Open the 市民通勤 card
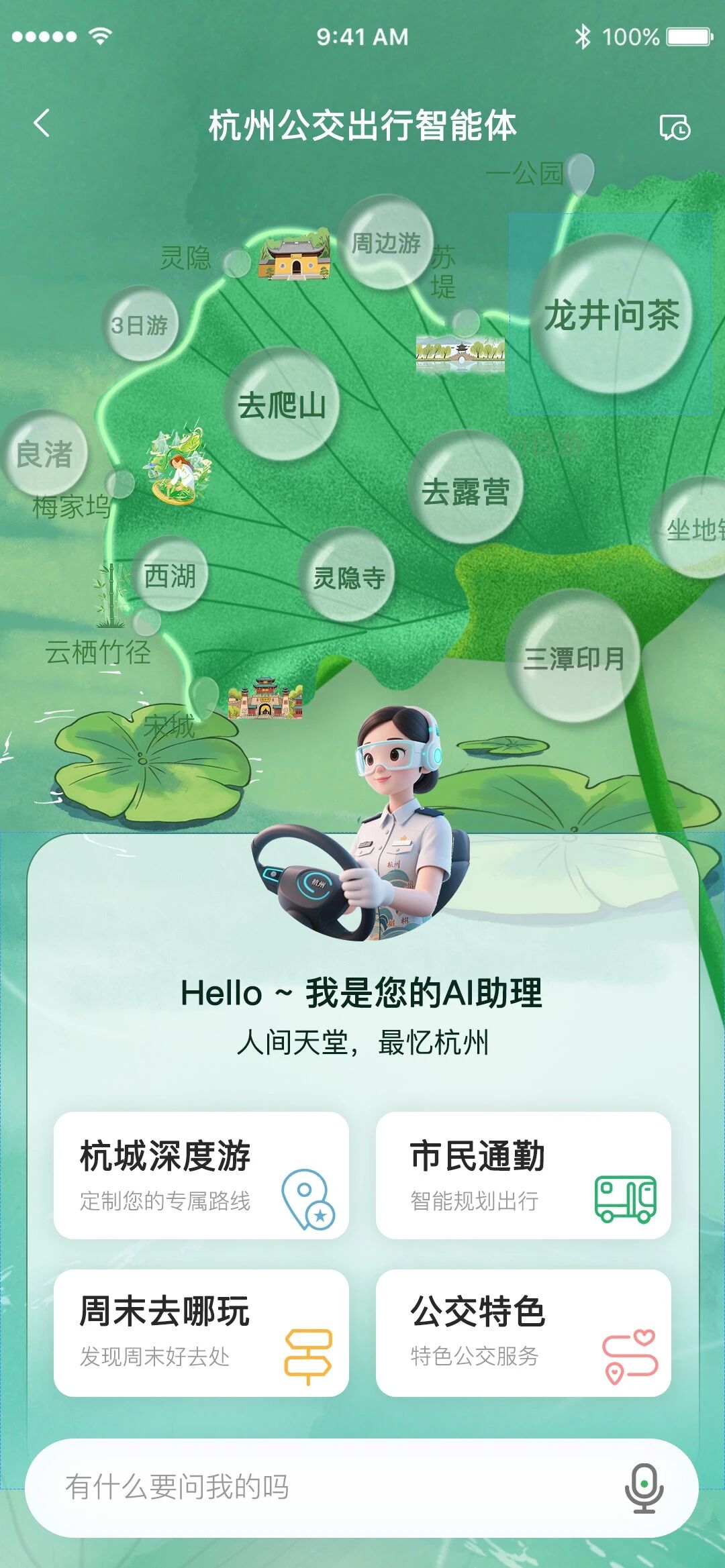The width and height of the screenshot is (725, 1568). pos(523,1175)
